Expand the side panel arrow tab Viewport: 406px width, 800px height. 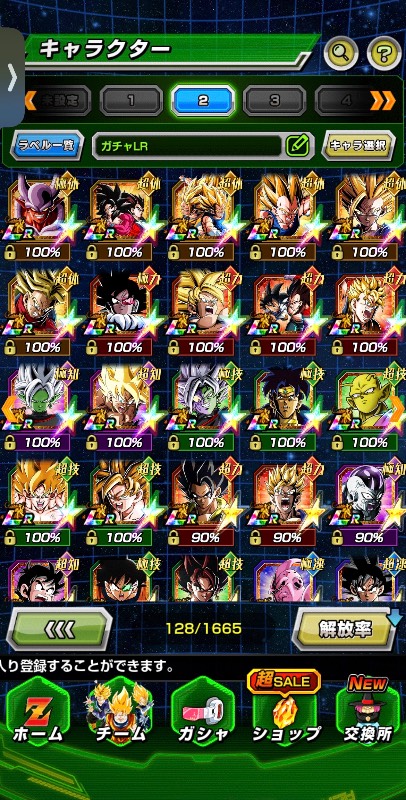(x=12, y=78)
